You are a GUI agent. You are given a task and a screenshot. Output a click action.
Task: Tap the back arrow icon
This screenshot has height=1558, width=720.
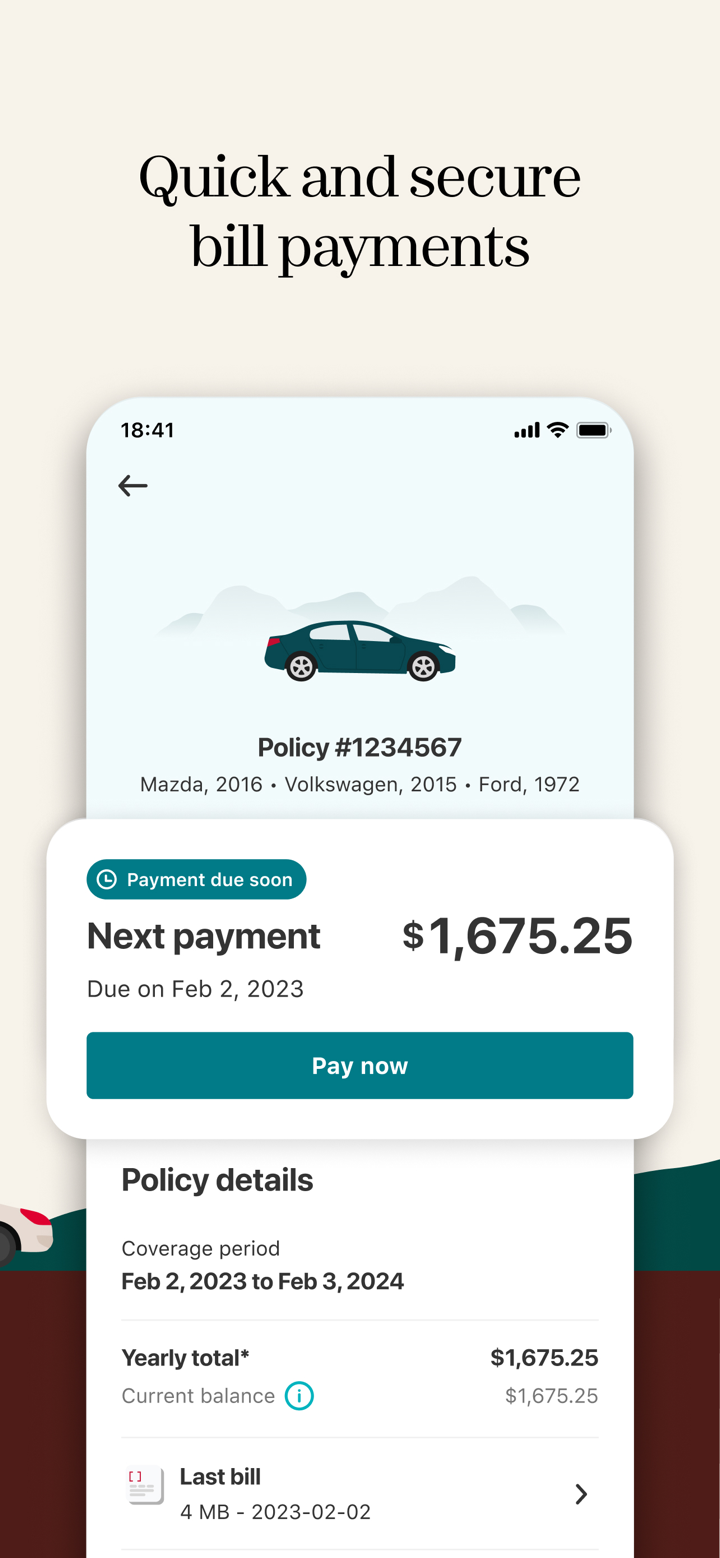(x=133, y=486)
